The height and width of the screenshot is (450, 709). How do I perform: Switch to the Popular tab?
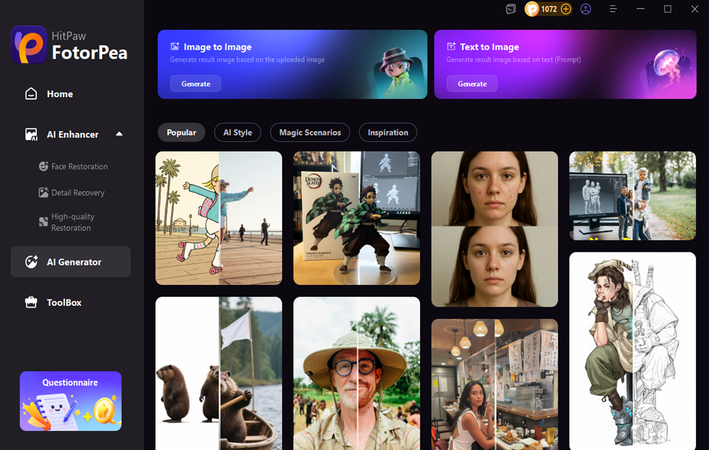[181, 132]
